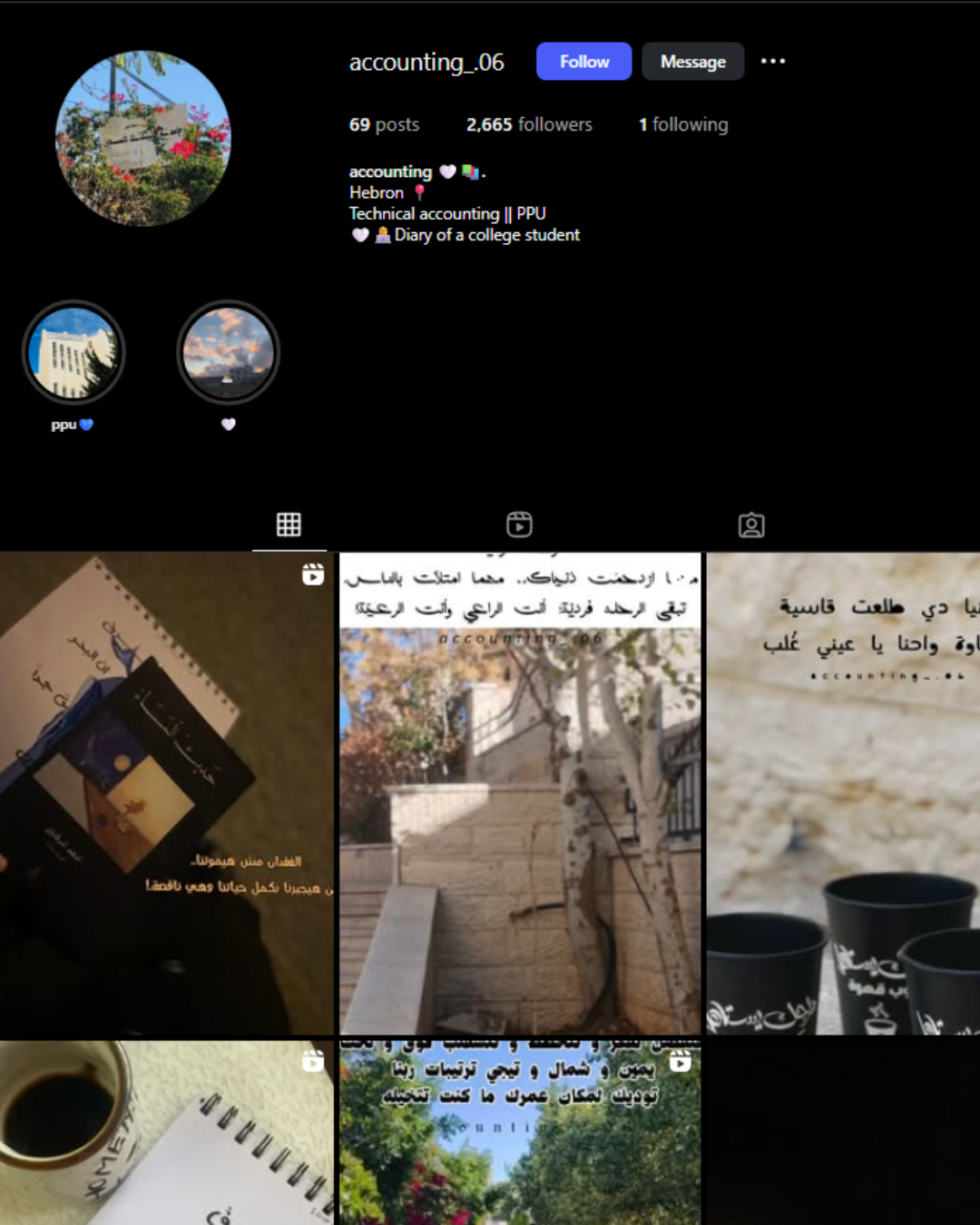The image size is (980, 1225).
Task: Switch to the posts grid tab
Action: (289, 524)
